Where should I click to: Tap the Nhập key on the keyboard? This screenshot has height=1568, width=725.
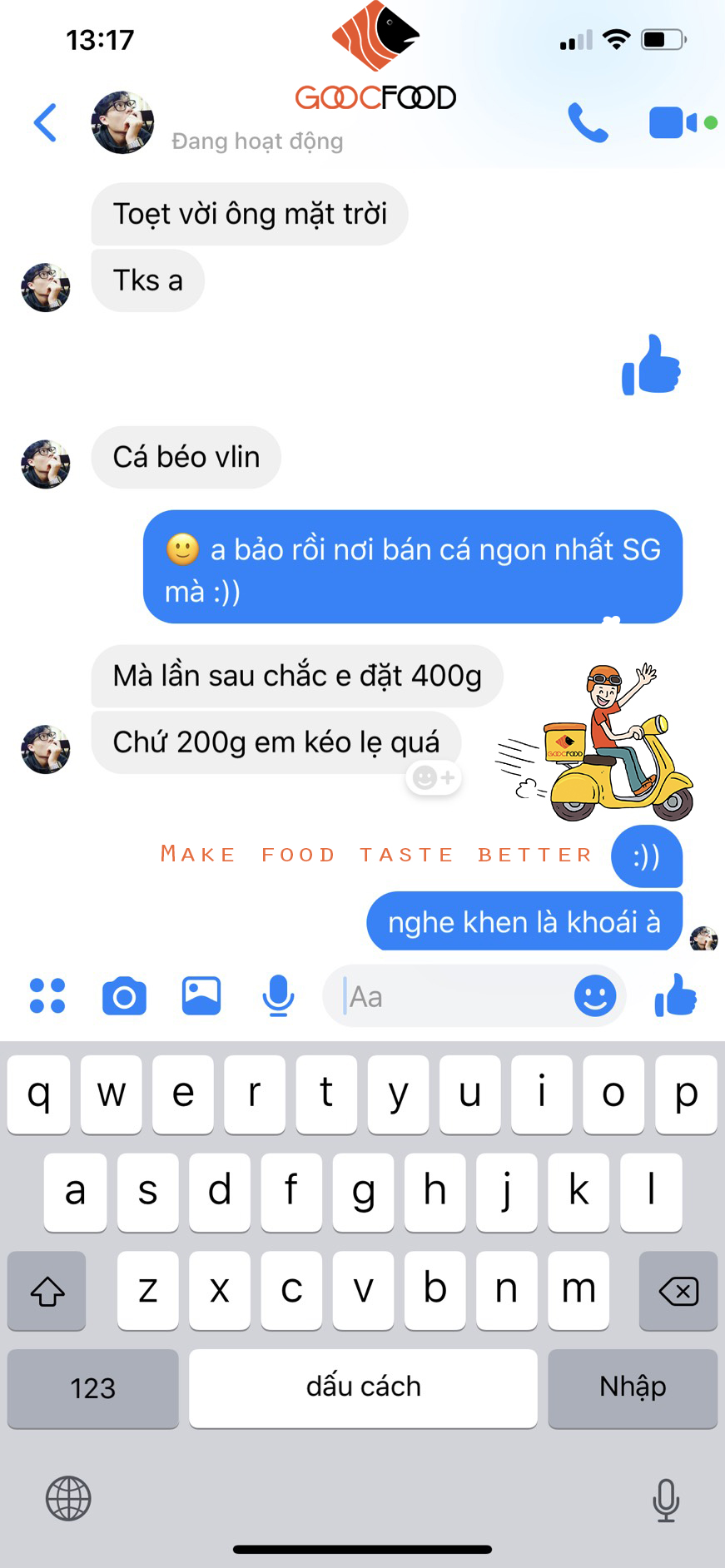[633, 1387]
